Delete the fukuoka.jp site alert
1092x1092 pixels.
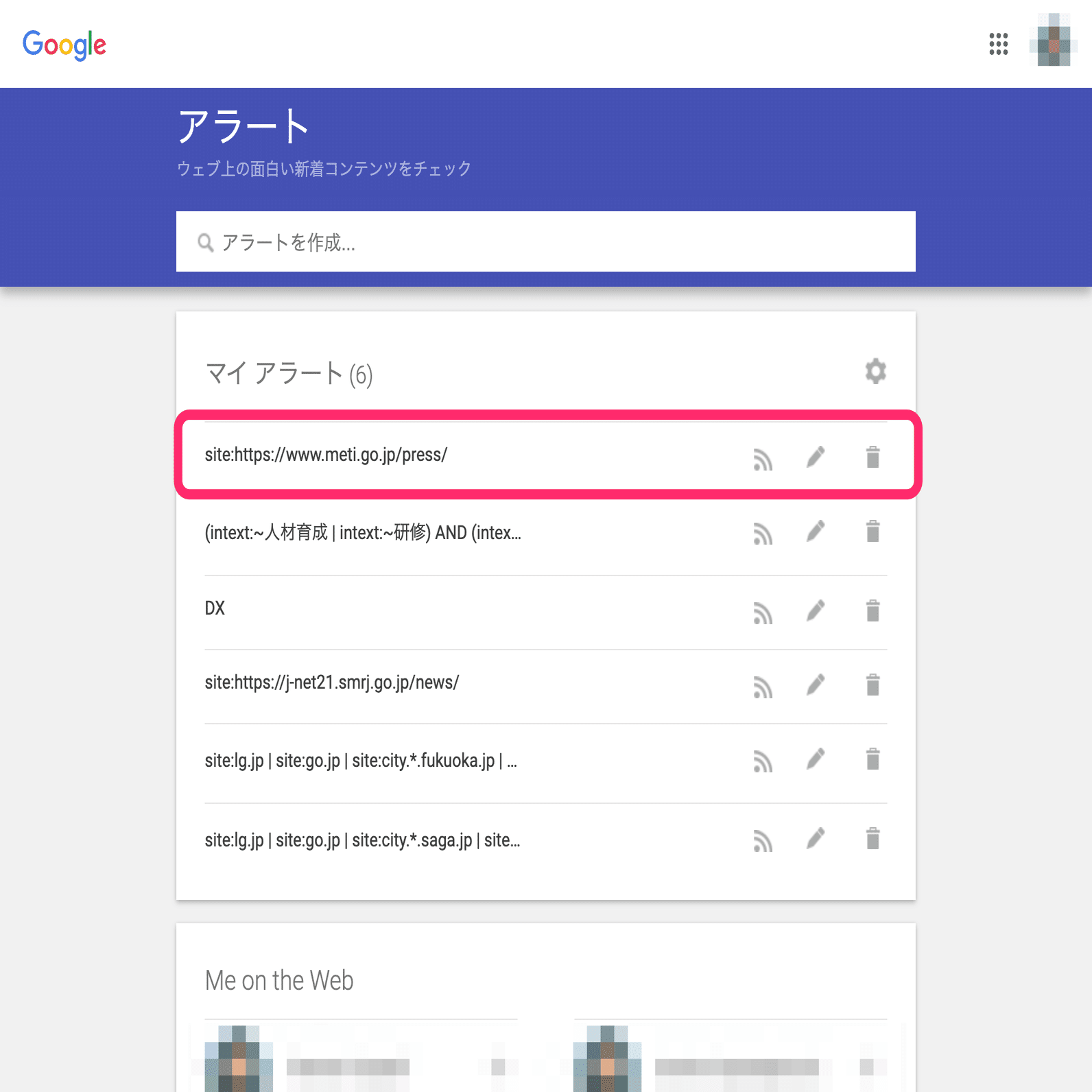873,759
